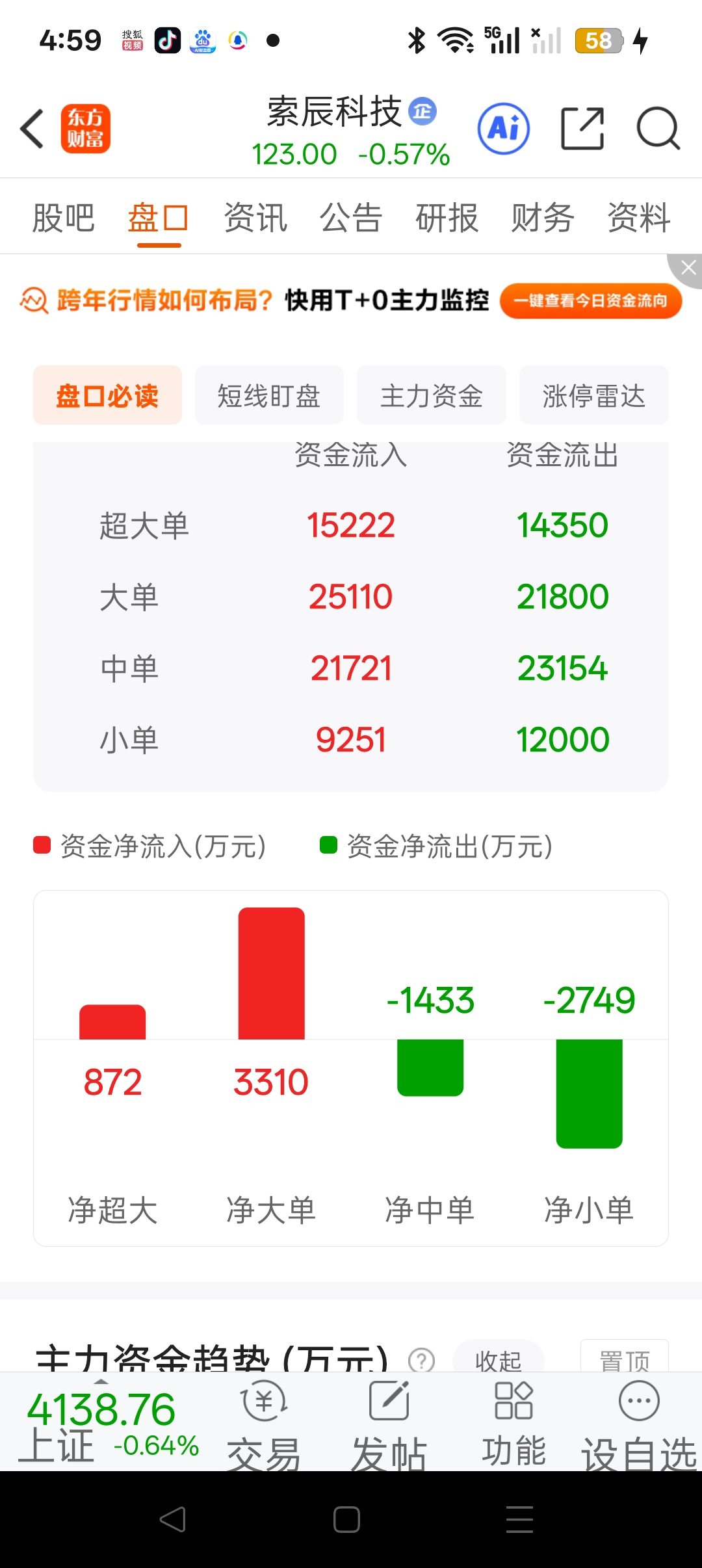Open 涨停雷达
The height and width of the screenshot is (1568, 702).
click(593, 396)
